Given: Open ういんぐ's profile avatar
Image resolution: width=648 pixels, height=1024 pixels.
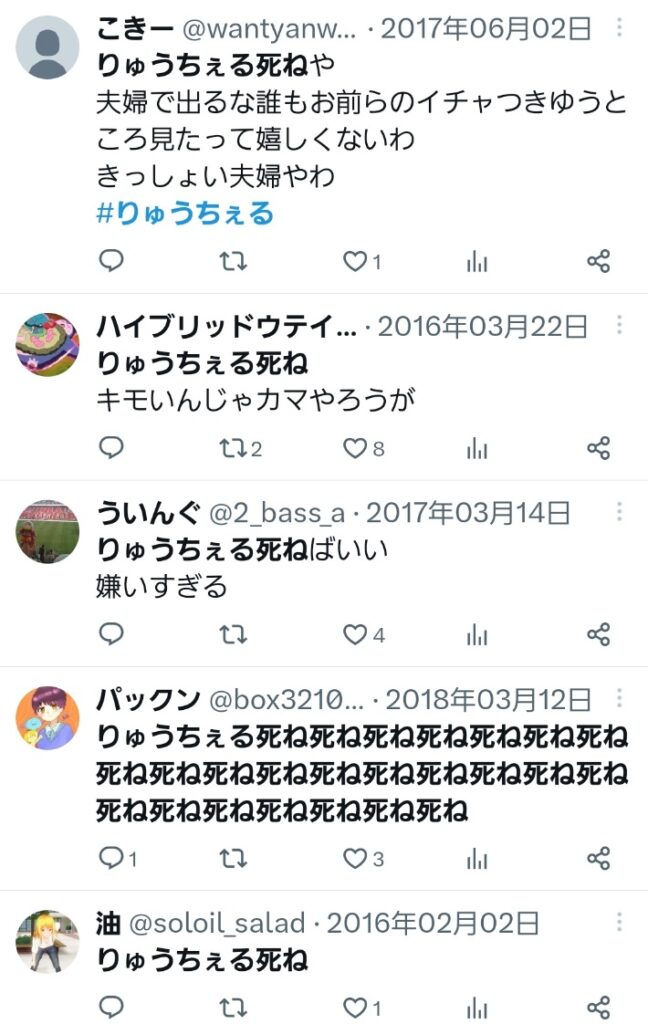Looking at the screenshot, I should click(48, 531).
